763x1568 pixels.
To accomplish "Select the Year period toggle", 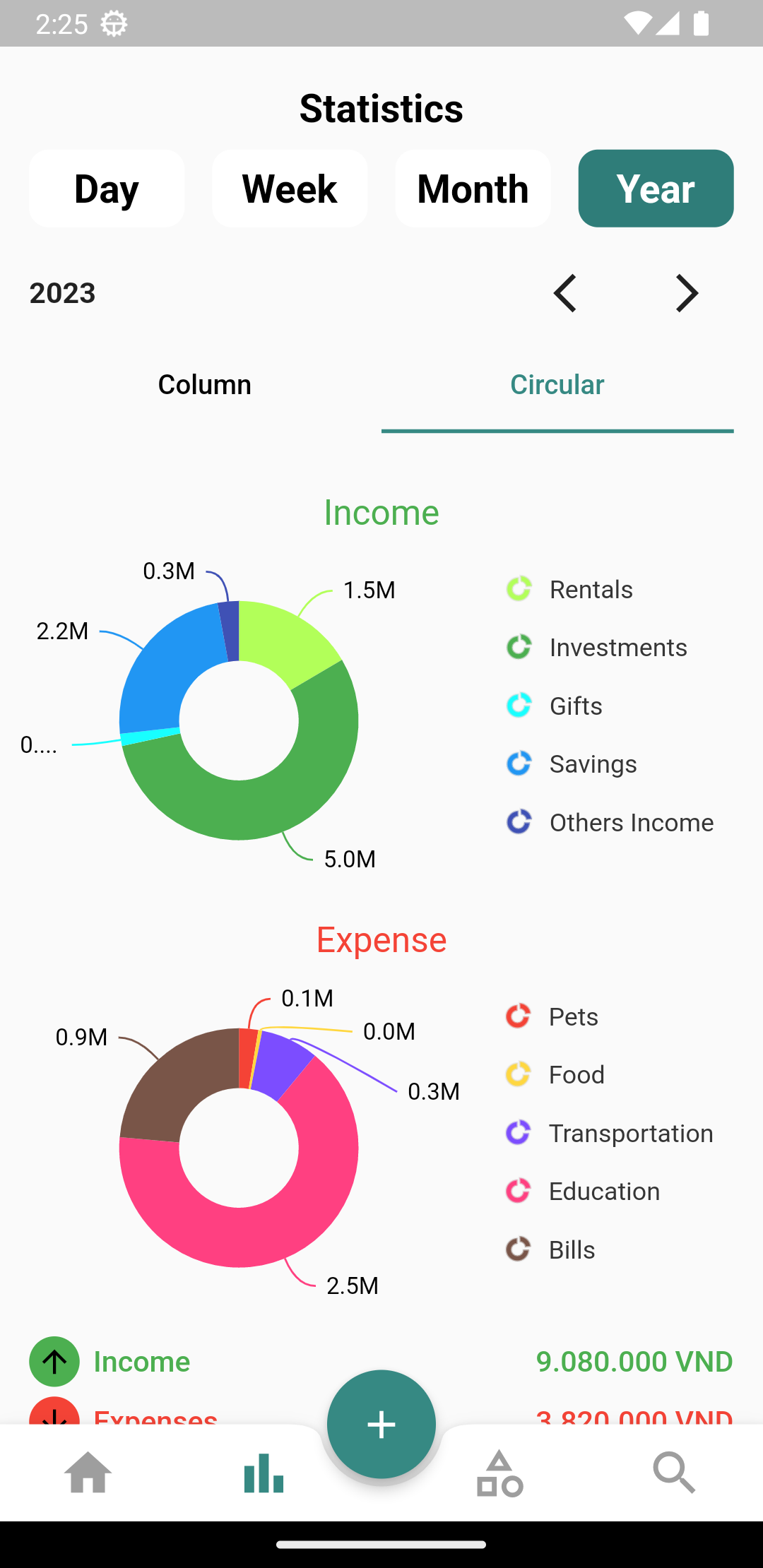I will coord(656,189).
